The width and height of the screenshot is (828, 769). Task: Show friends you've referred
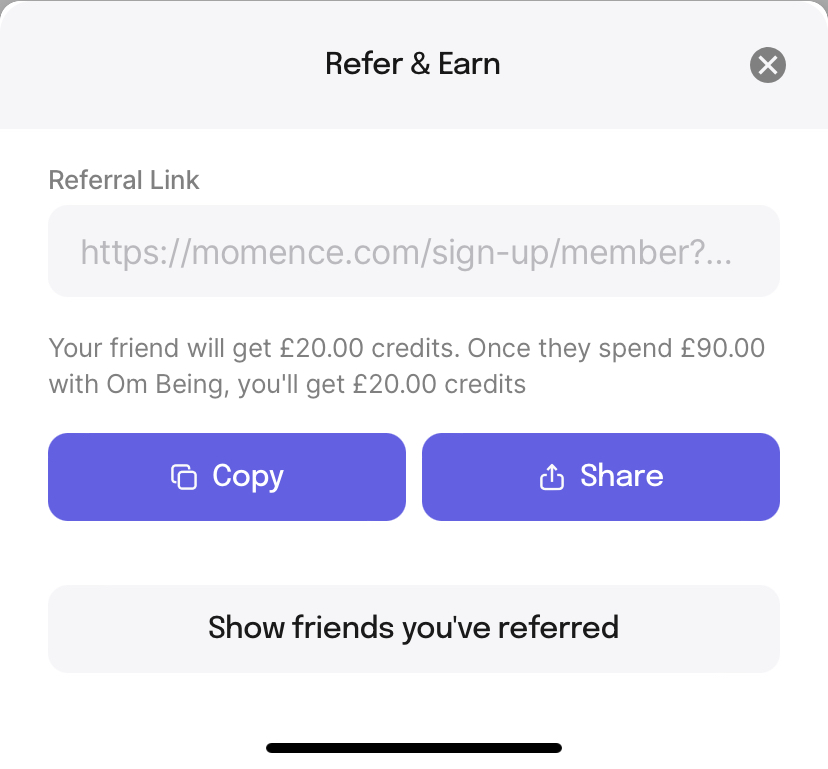tap(413, 628)
